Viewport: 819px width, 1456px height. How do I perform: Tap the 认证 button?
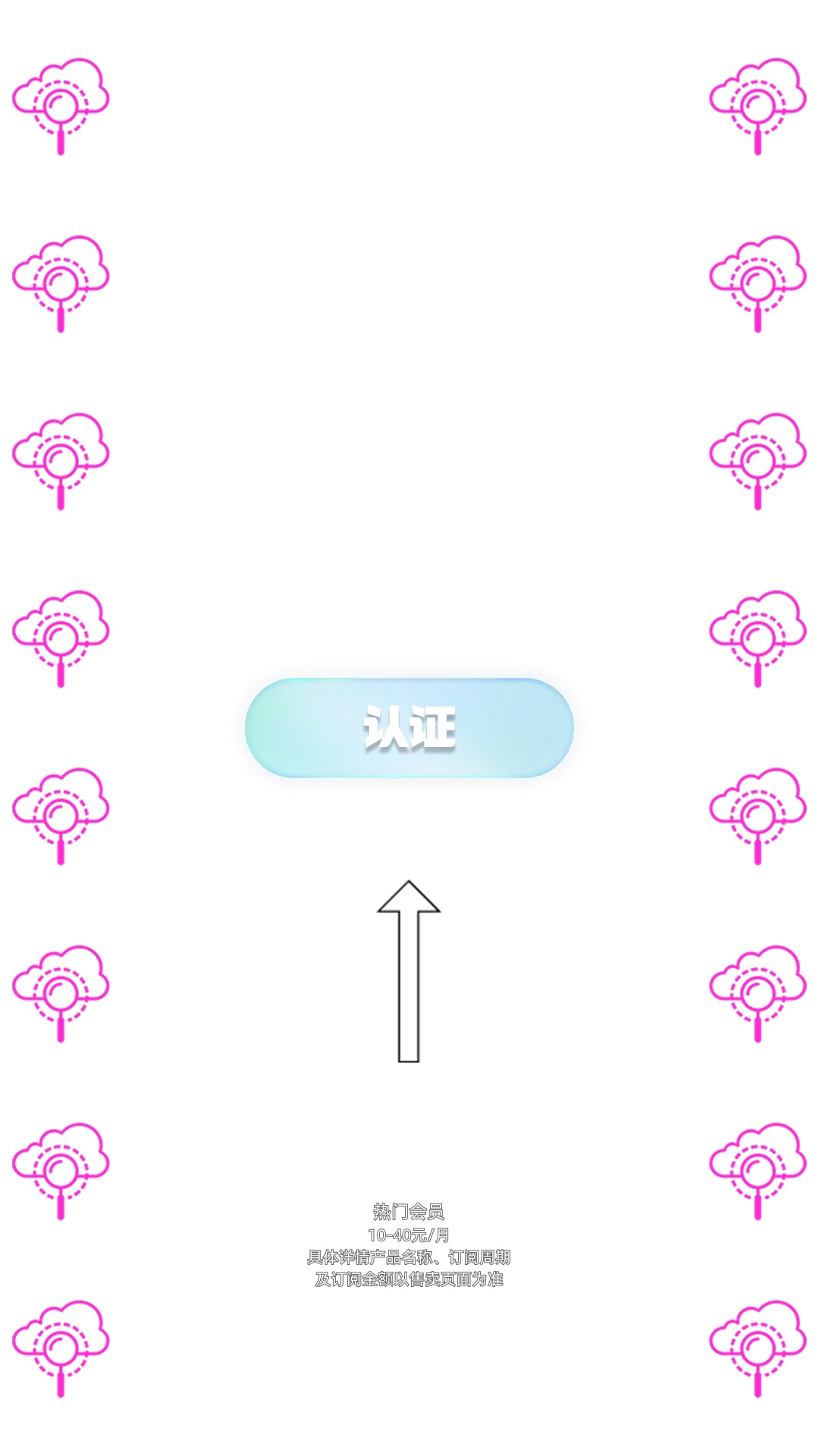pyautogui.click(x=409, y=728)
